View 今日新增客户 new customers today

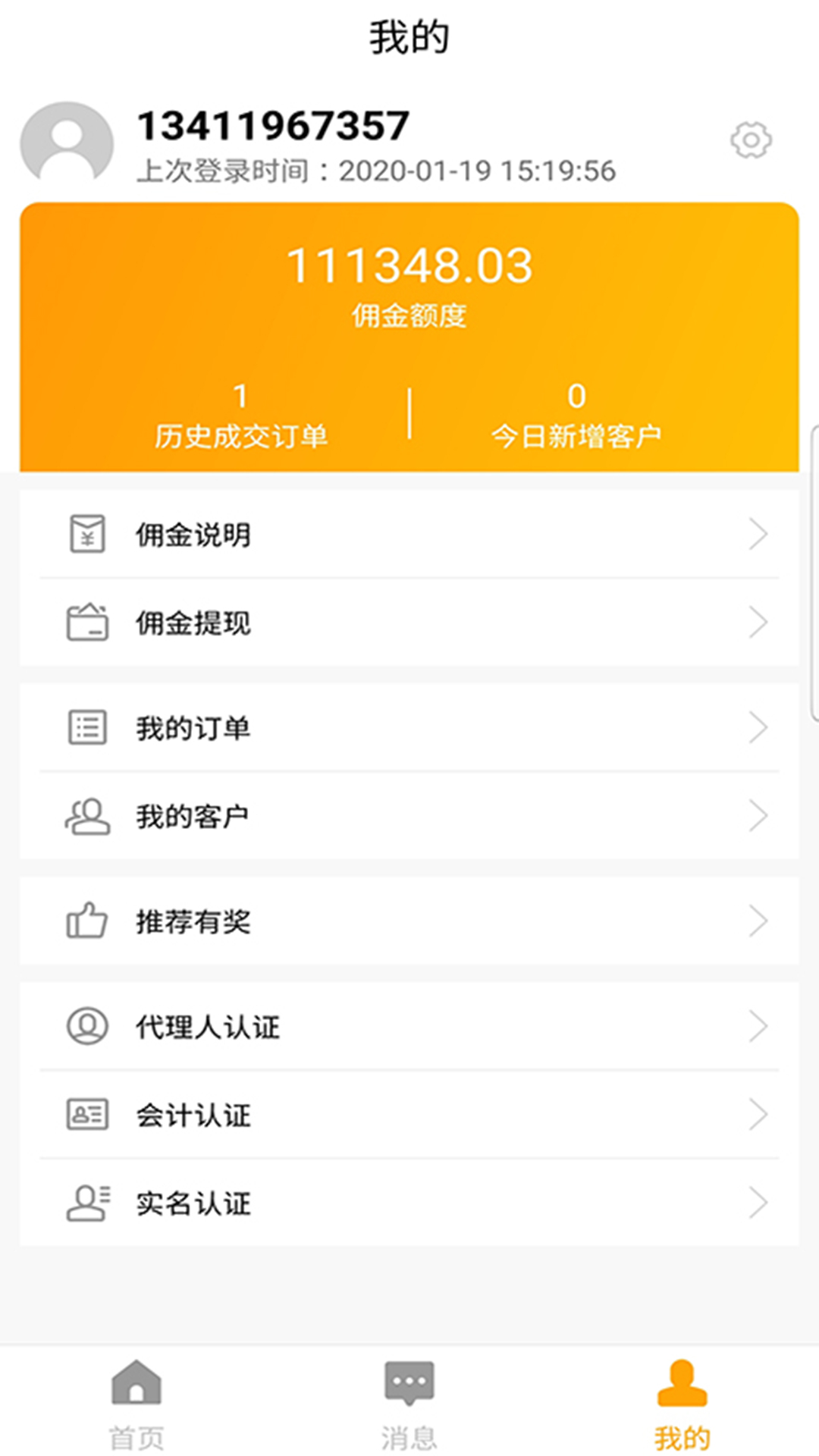pyautogui.click(x=576, y=416)
